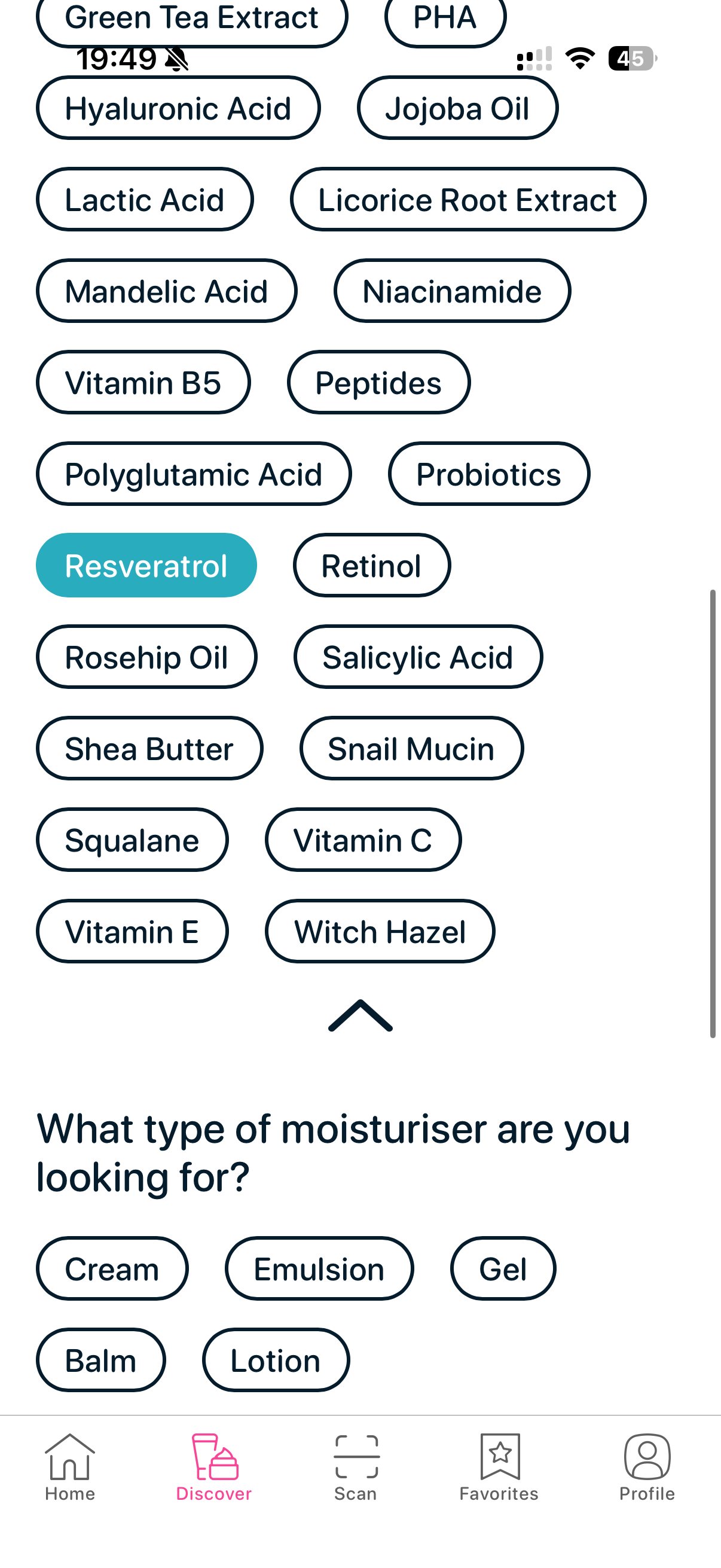Select the Vitamin C ingredient

363,840
